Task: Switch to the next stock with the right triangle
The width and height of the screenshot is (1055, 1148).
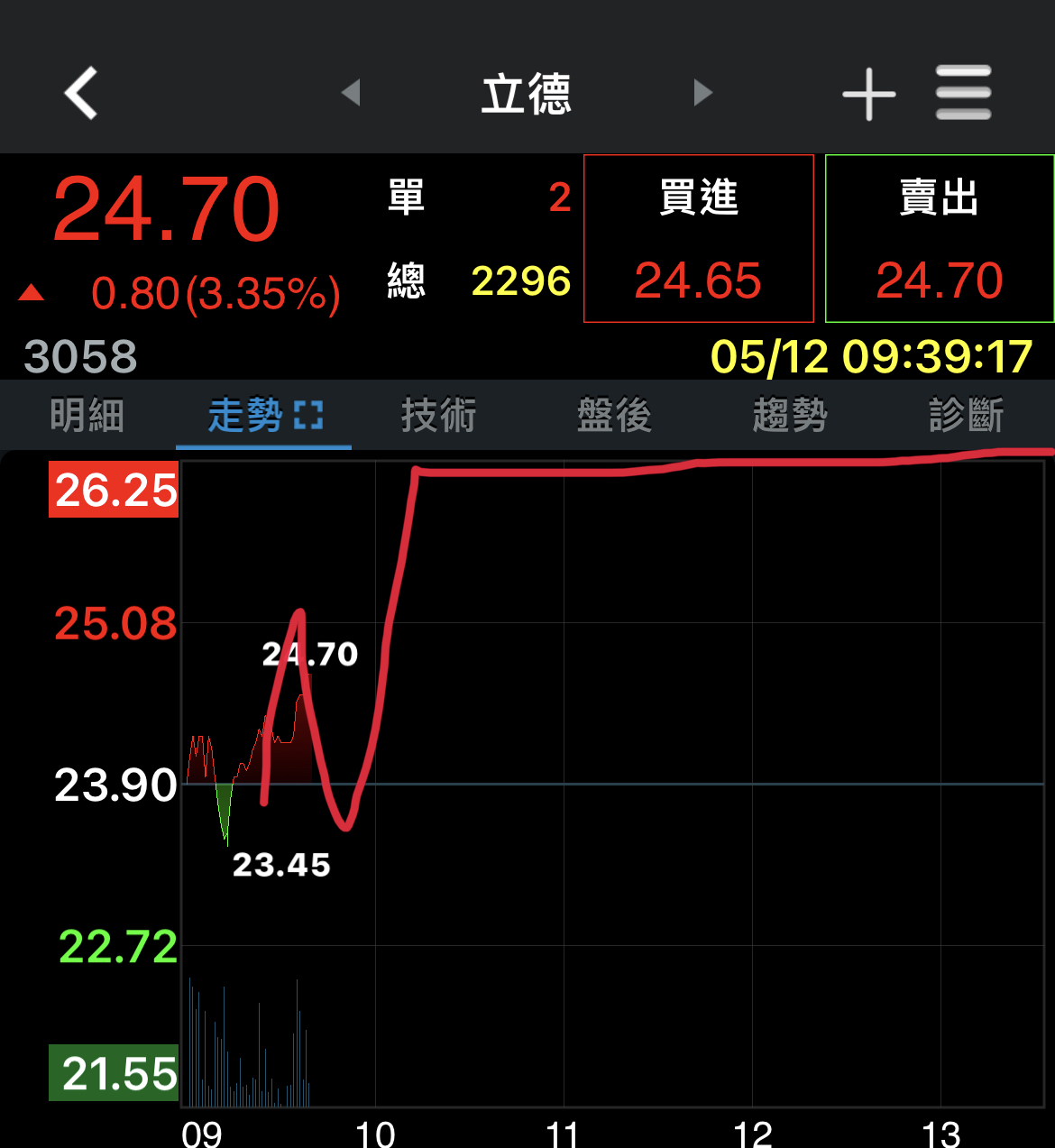Action: (703, 92)
